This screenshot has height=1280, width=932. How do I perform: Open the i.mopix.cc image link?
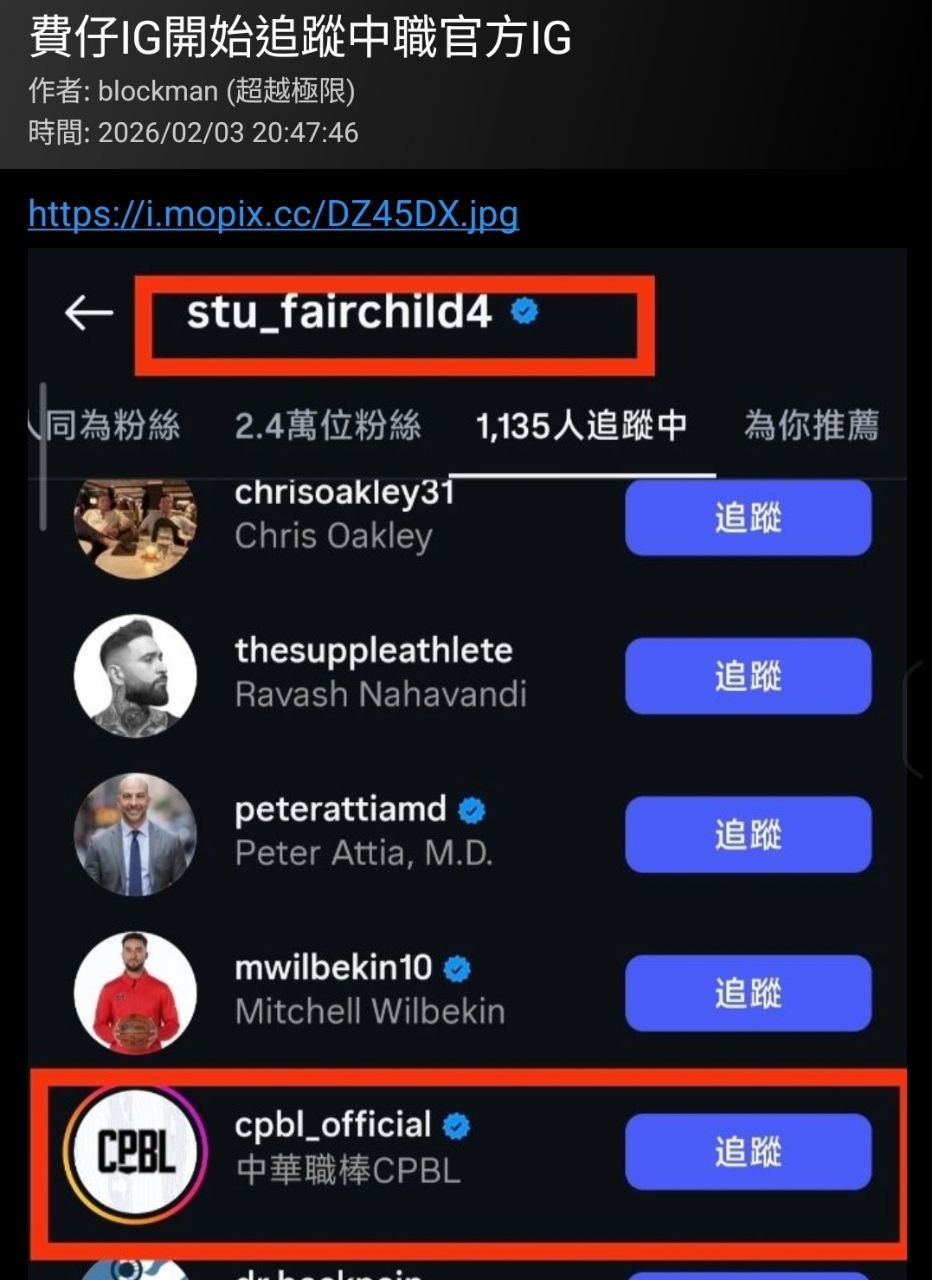click(273, 214)
